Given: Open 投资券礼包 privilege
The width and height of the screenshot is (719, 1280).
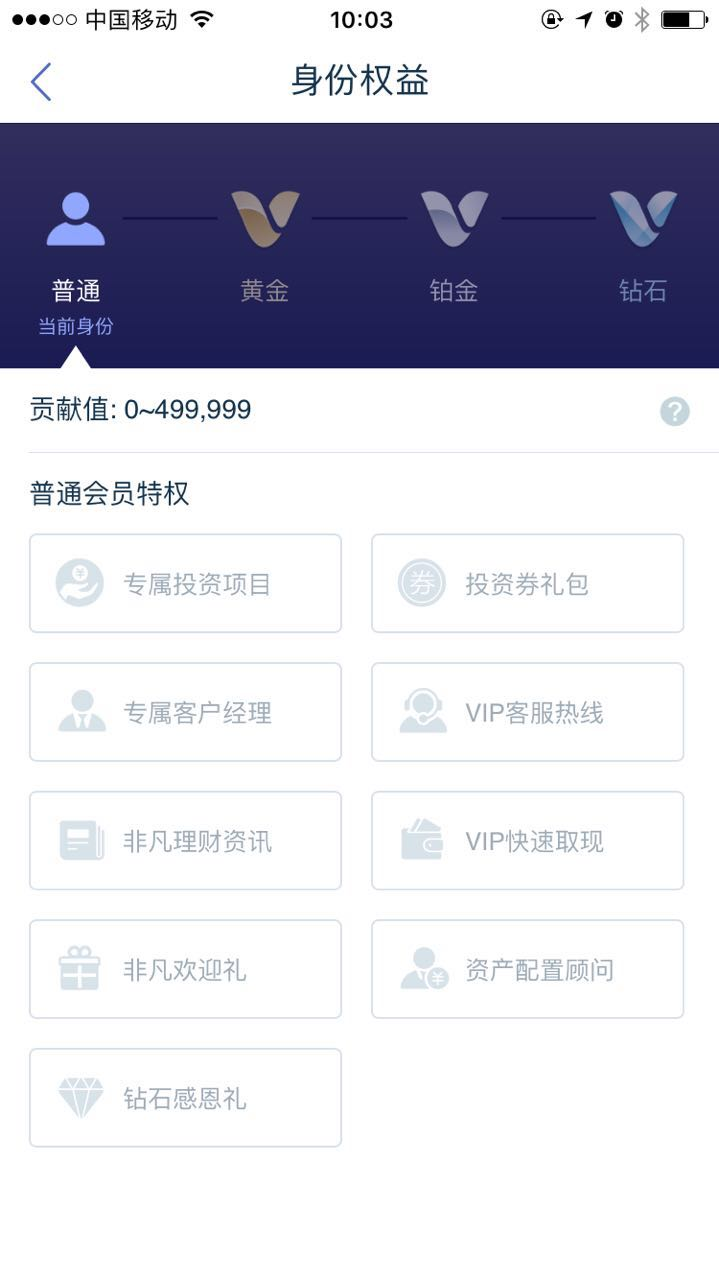Looking at the screenshot, I should coord(527,583).
